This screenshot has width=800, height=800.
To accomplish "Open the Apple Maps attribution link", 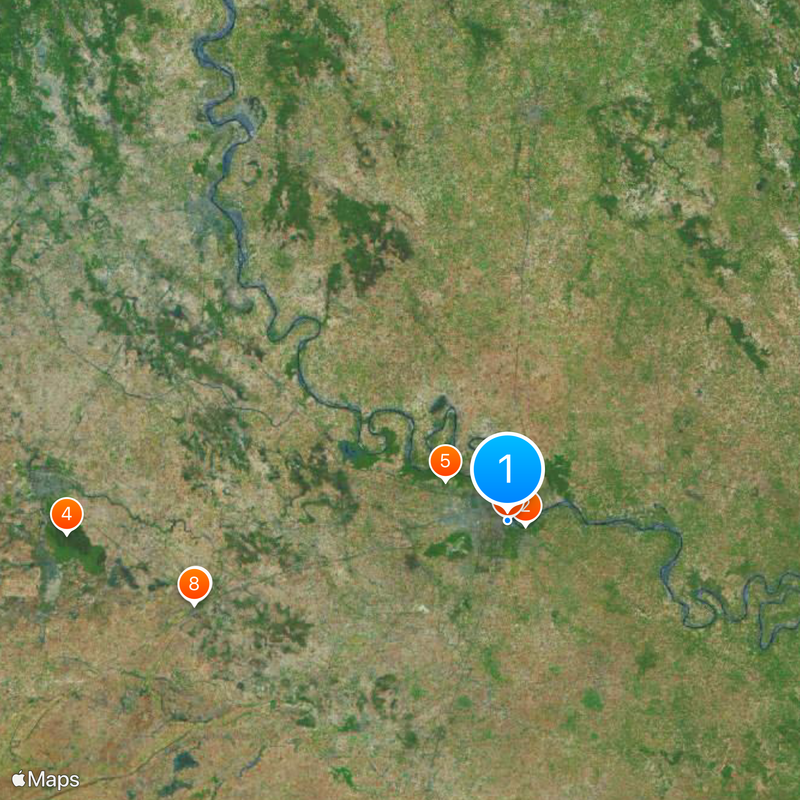I will [46, 779].
